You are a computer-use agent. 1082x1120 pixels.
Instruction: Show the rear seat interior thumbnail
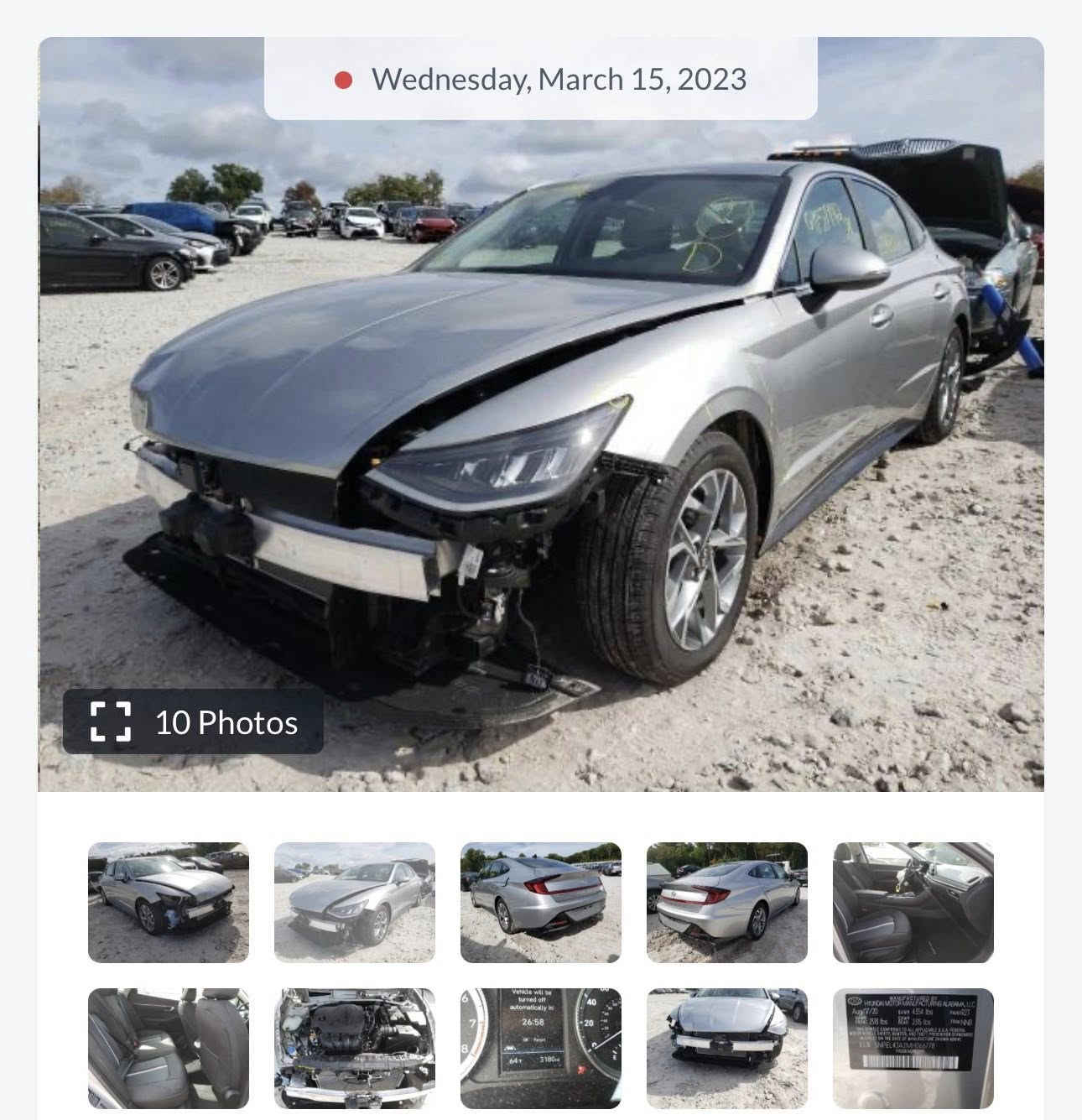pyautogui.click(x=169, y=1048)
